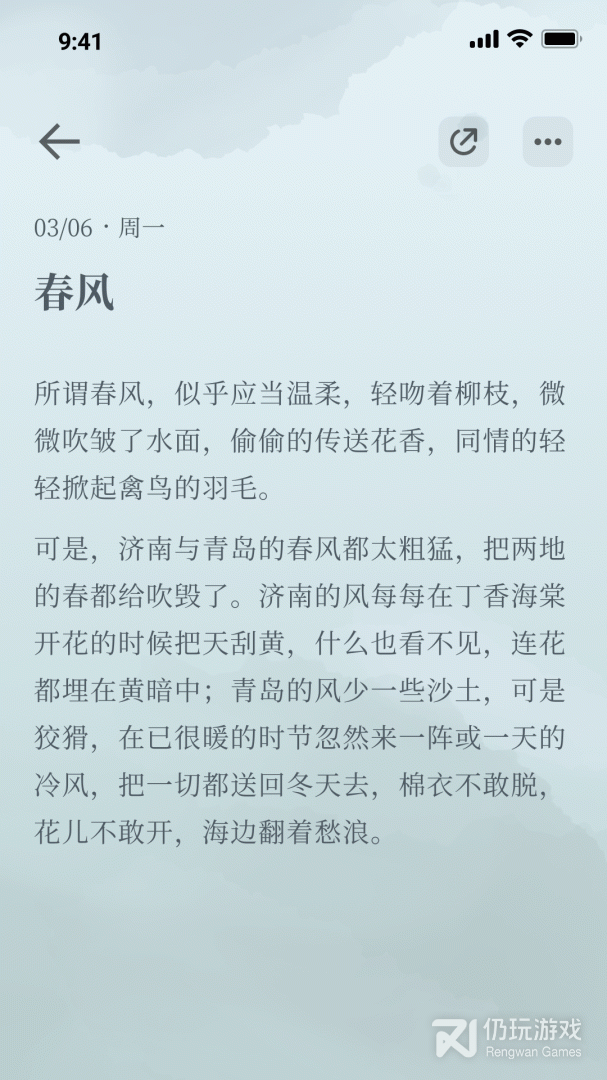Share the 春风 note
Image resolution: width=607 pixels, height=1080 pixels.
tap(464, 142)
